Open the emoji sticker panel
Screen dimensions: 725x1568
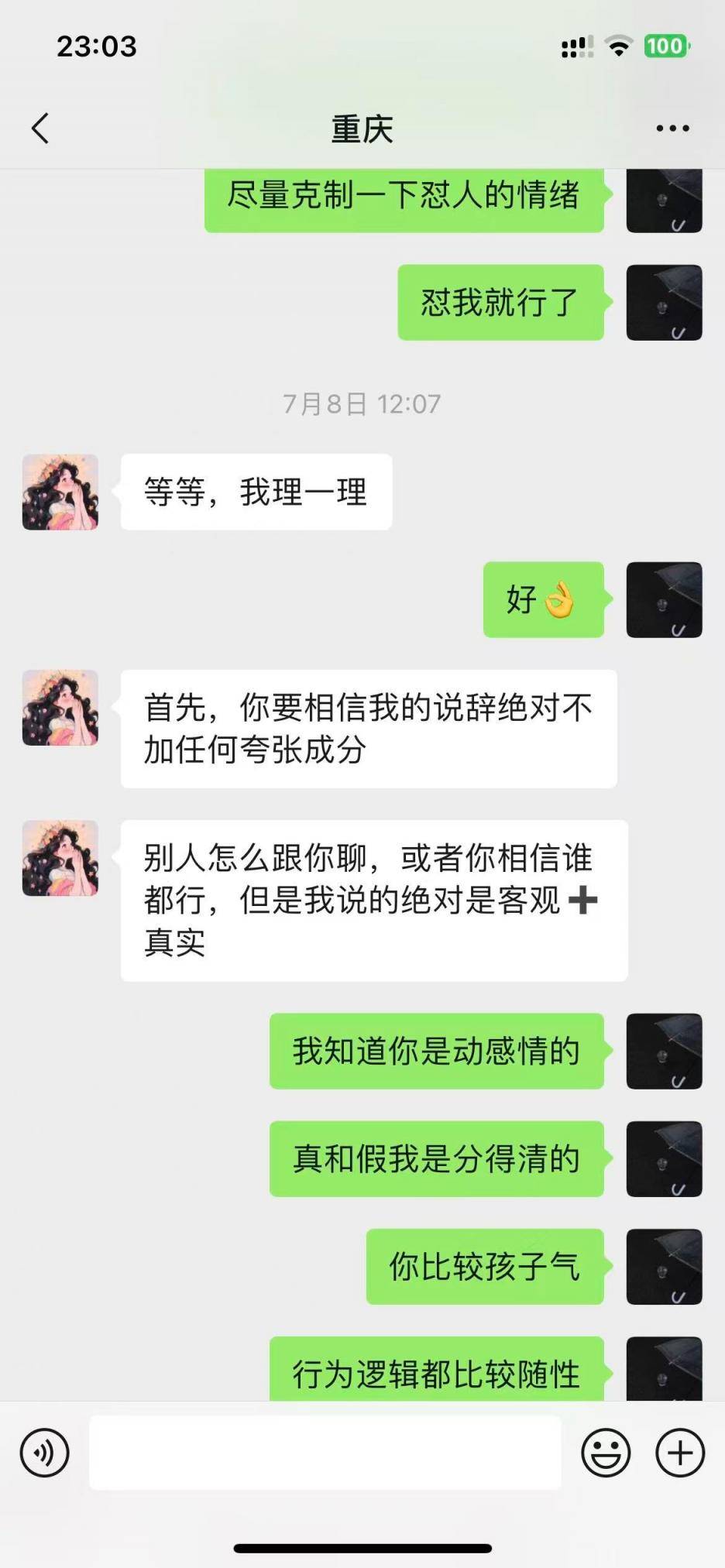tap(606, 1453)
